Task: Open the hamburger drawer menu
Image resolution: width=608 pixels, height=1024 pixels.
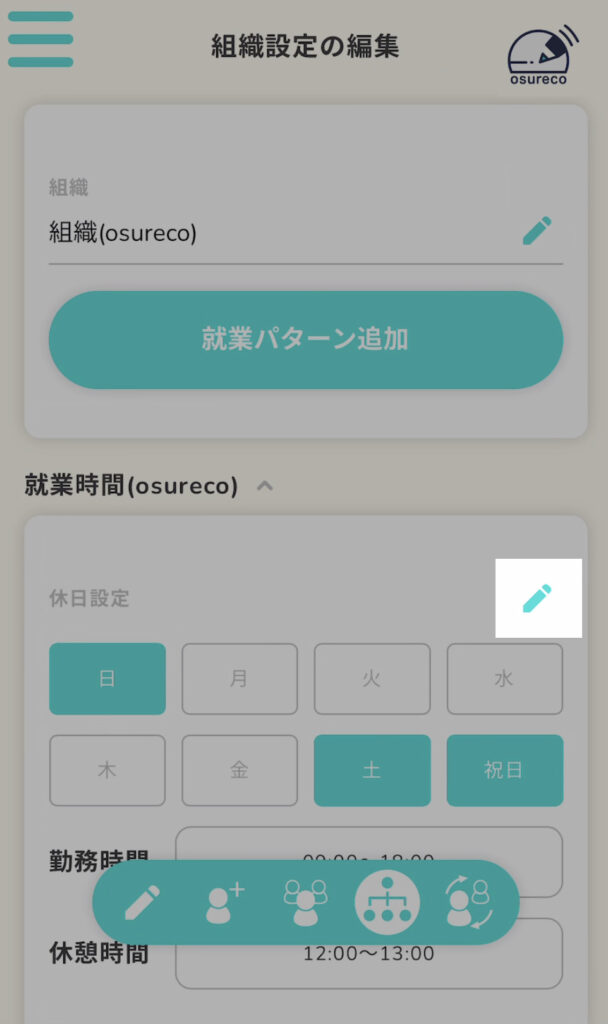Action: (40, 39)
